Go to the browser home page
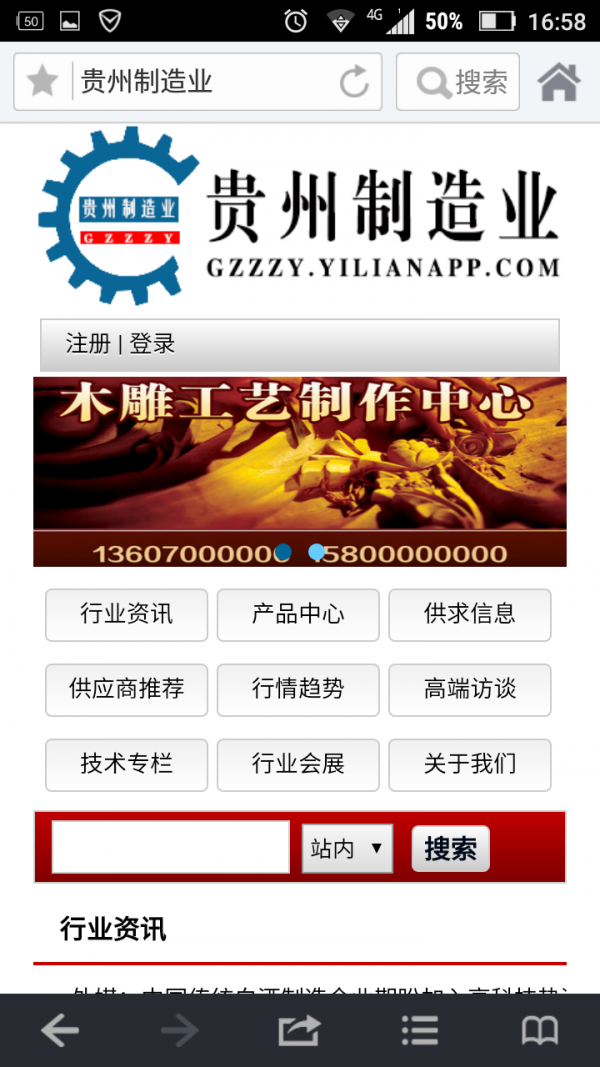 coord(559,82)
